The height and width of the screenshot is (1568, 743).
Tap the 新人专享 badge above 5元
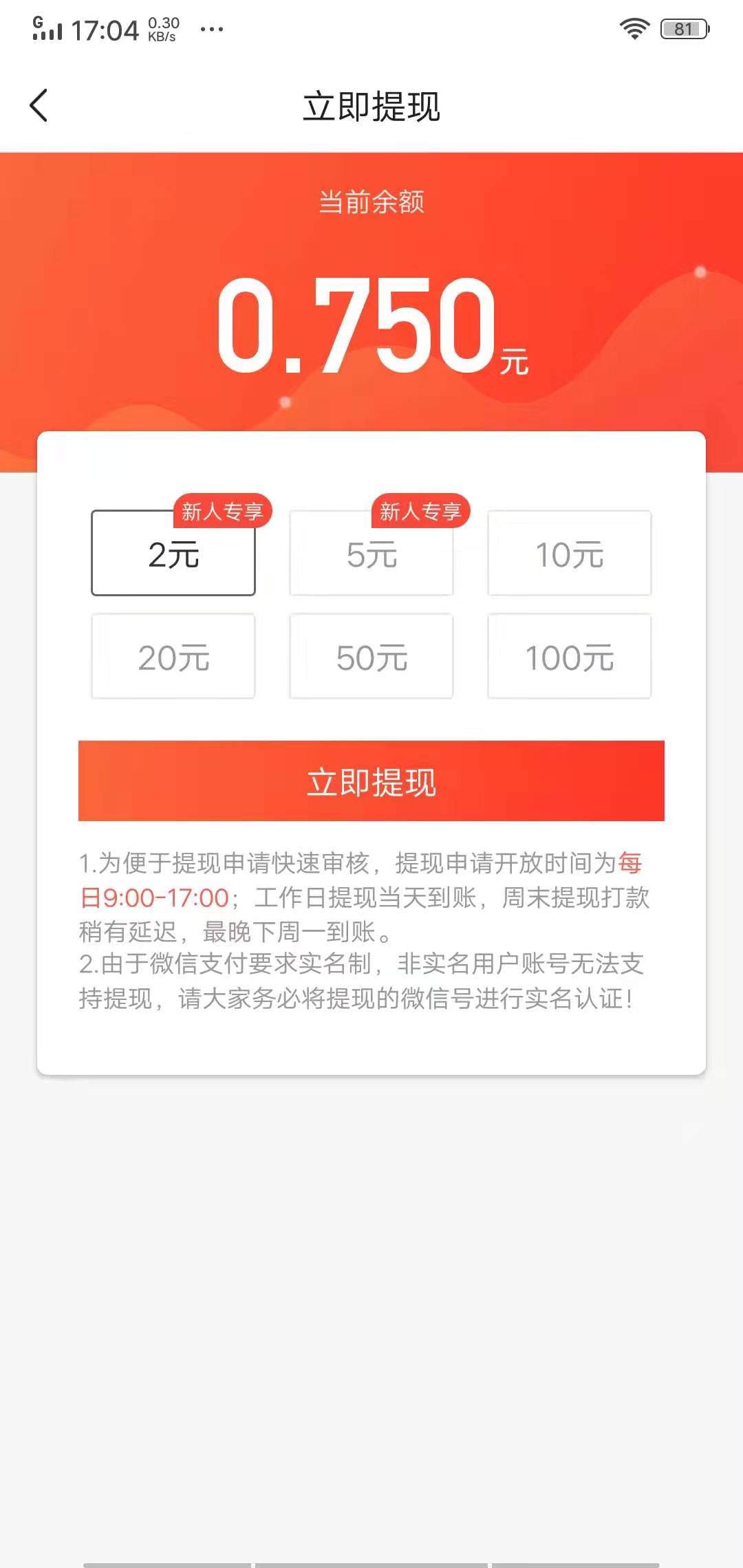coord(422,511)
